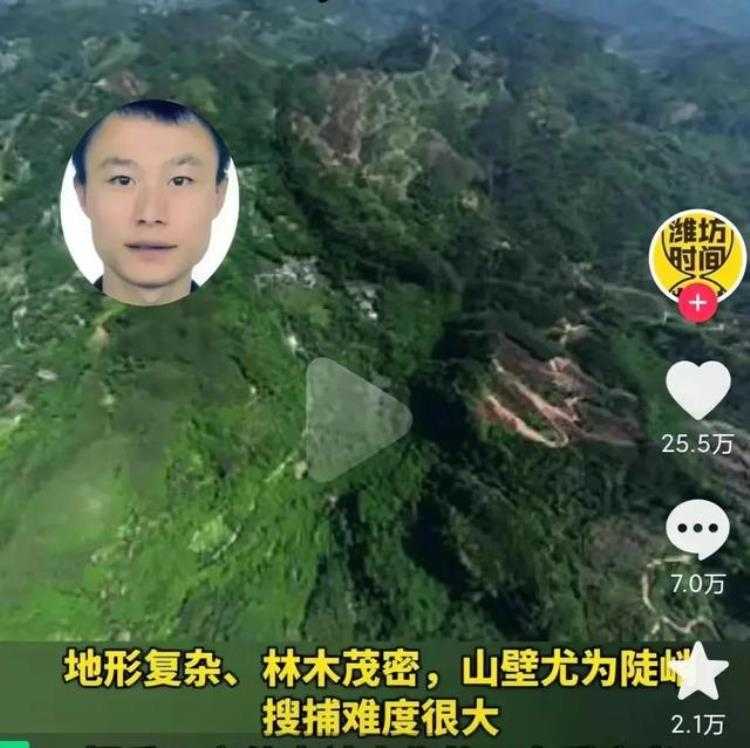Open the comments speech bubble

coord(698,528)
